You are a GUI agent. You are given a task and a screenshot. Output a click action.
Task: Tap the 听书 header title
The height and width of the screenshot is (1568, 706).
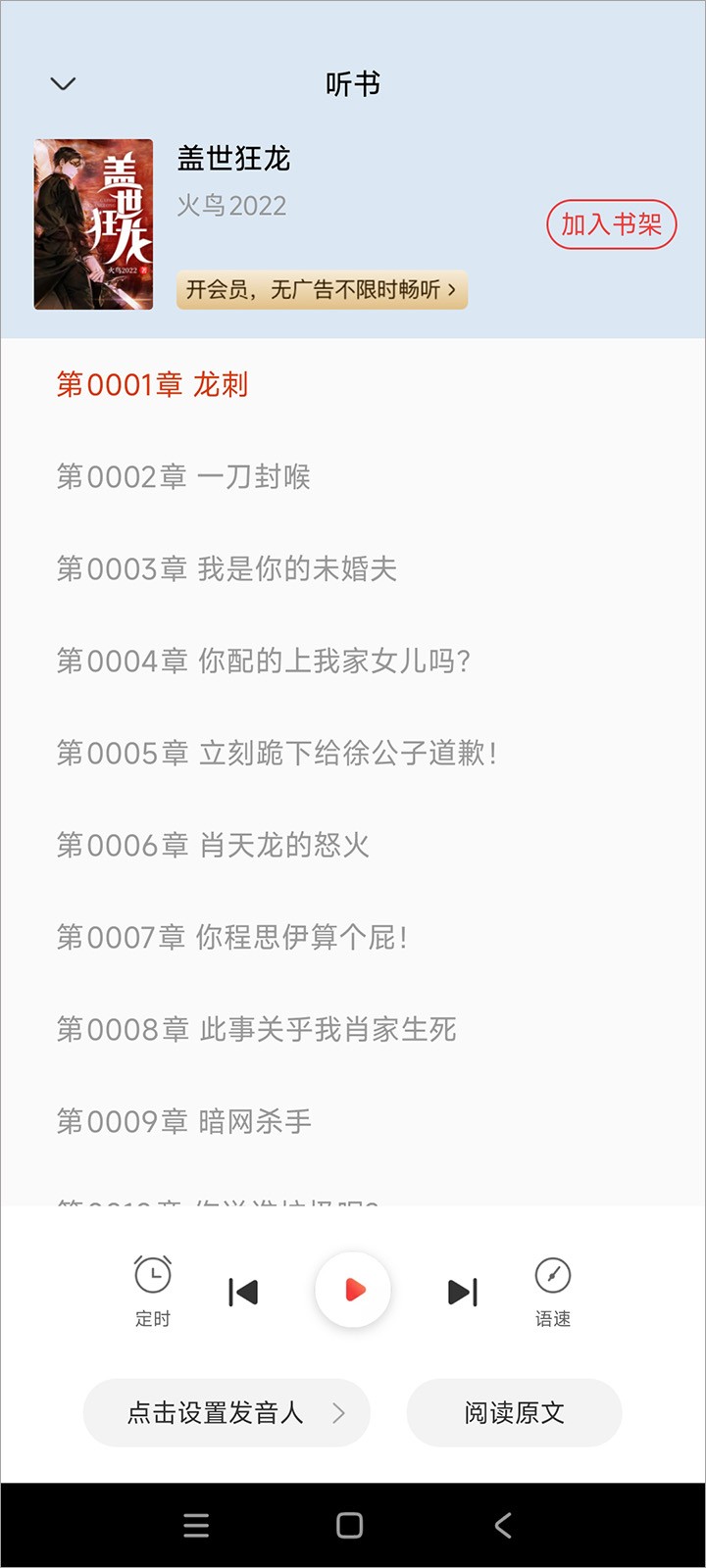[353, 83]
